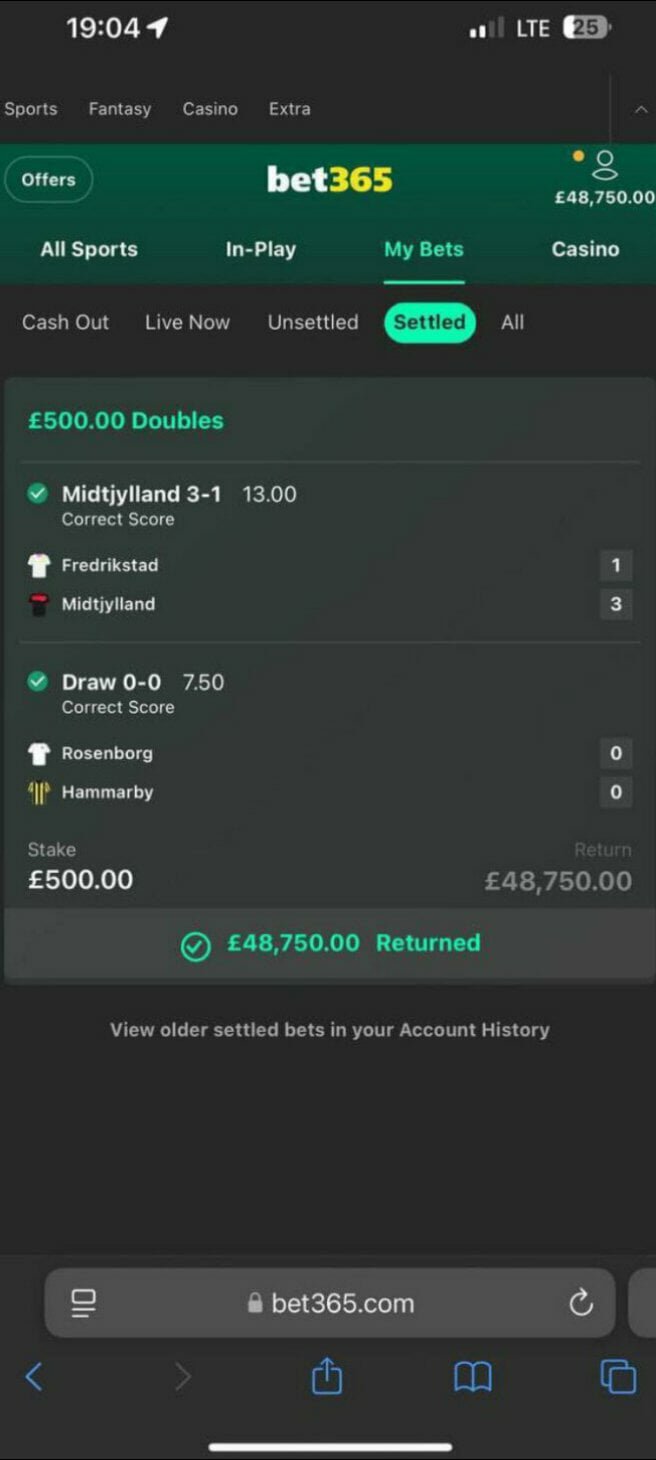This screenshot has width=656, height=1460.
Task: Switch to All Sports tab
Action: (x=89, y=249)
